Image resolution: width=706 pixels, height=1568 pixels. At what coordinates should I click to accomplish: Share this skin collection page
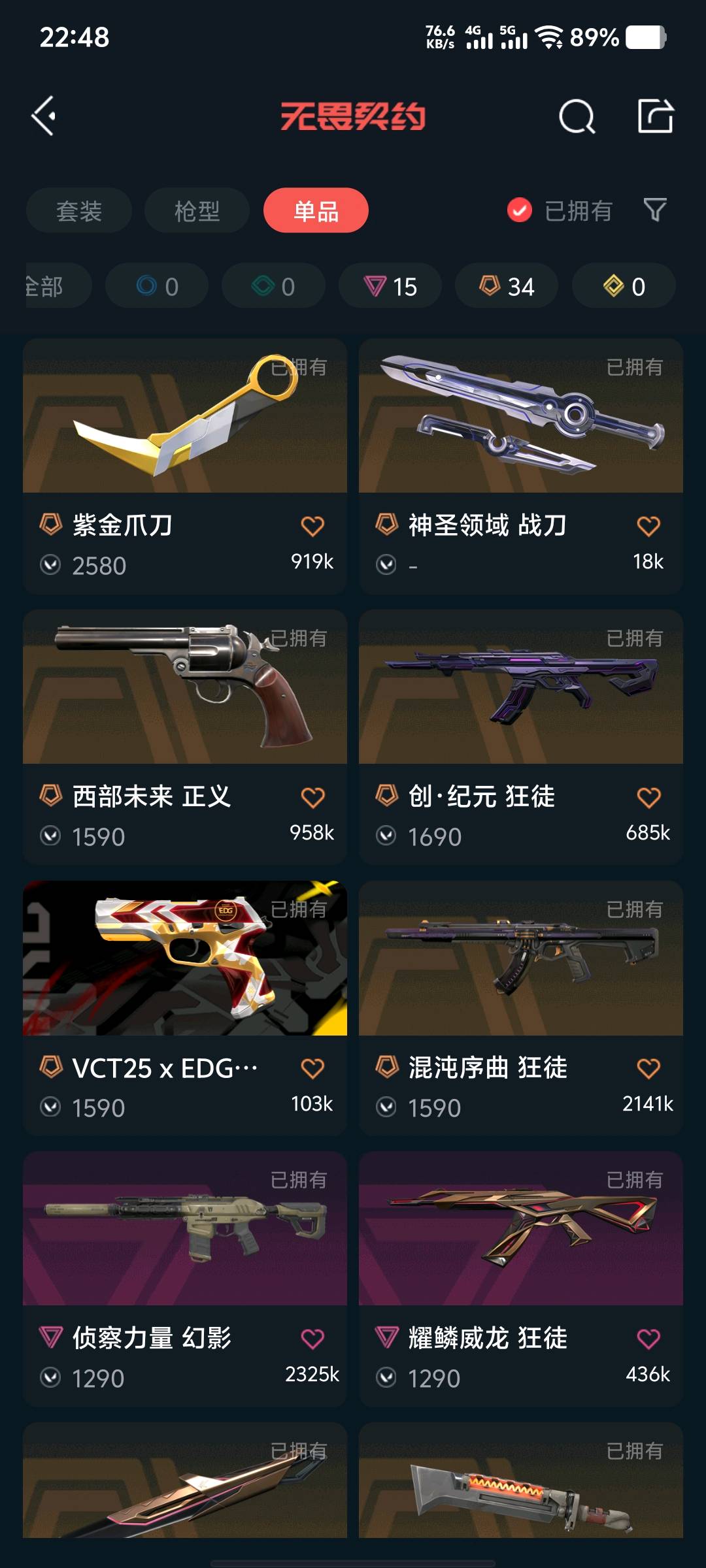(655, 117)
